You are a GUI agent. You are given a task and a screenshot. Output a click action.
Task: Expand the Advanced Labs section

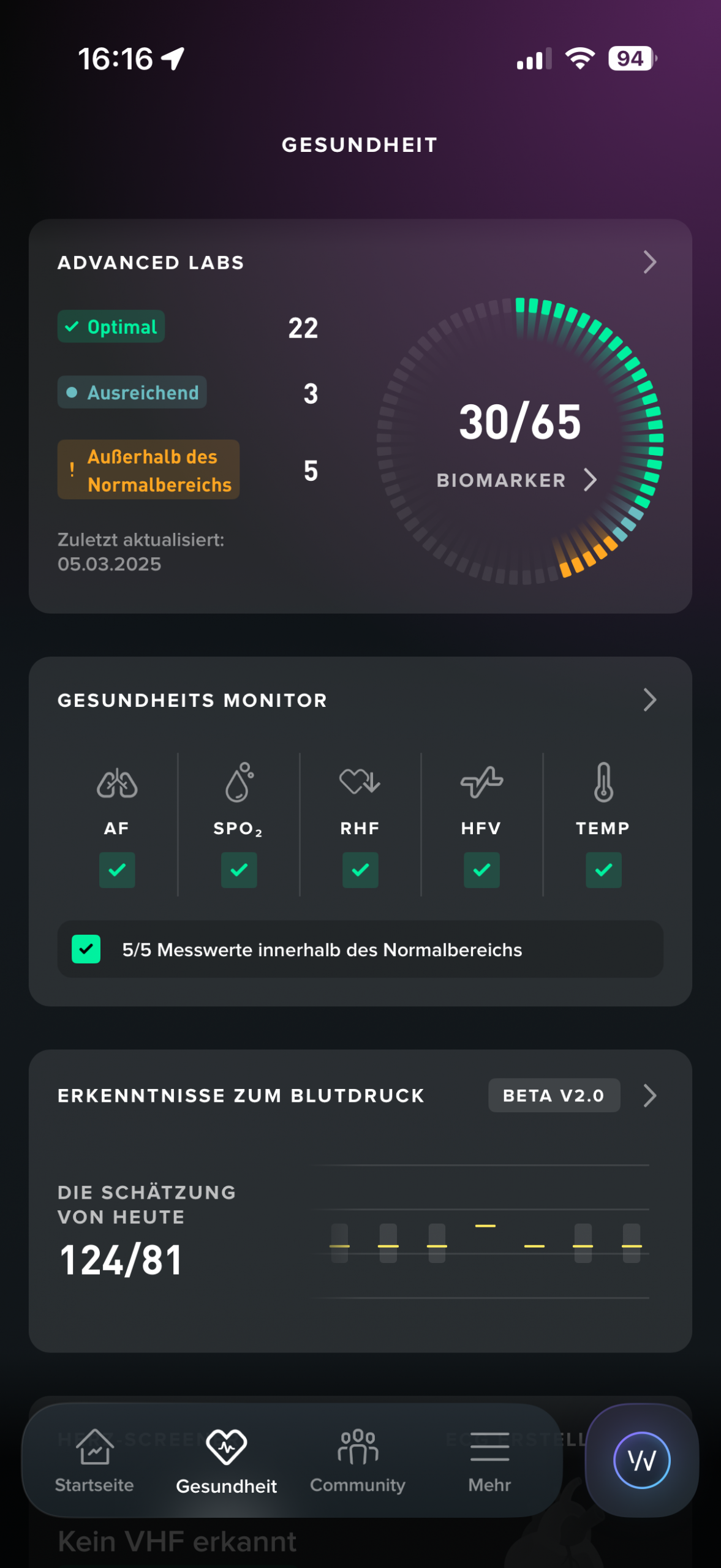pos(649,263)
